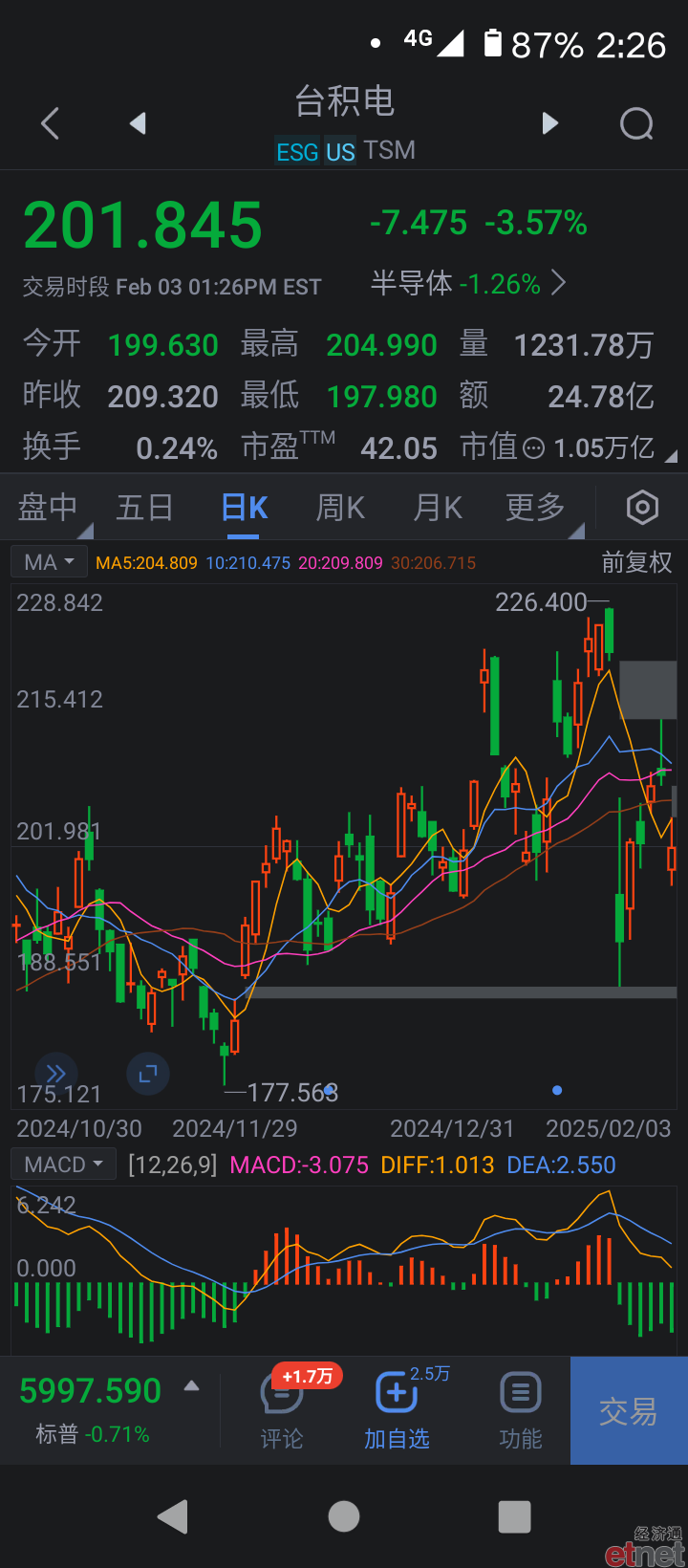Go back using the top-left arrow

51,123
